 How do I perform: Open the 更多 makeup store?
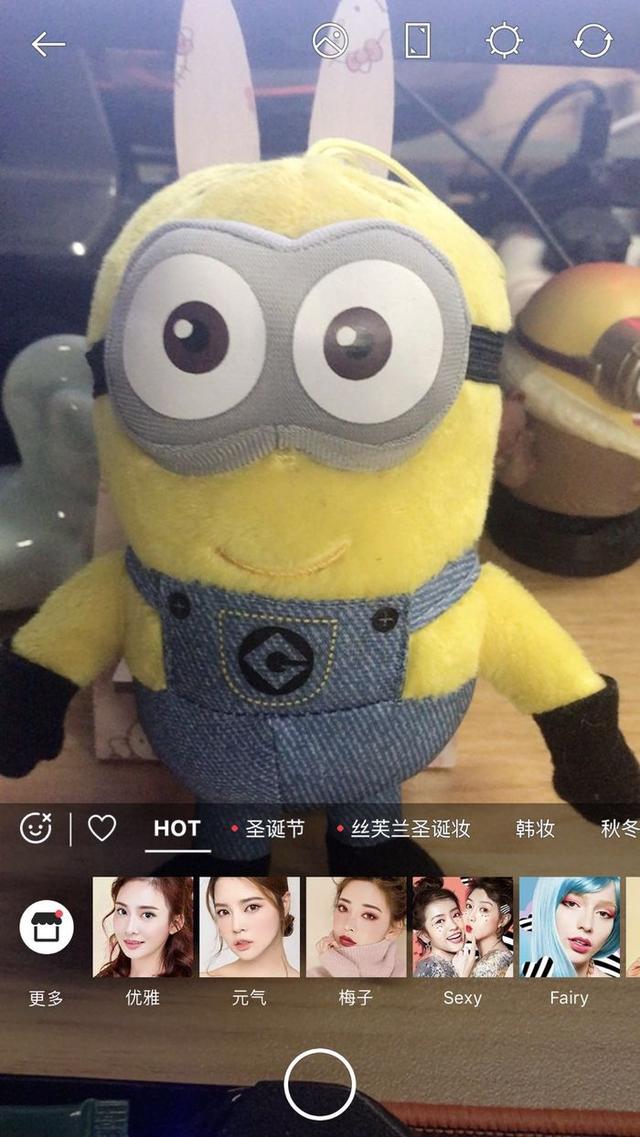(47, 927)
